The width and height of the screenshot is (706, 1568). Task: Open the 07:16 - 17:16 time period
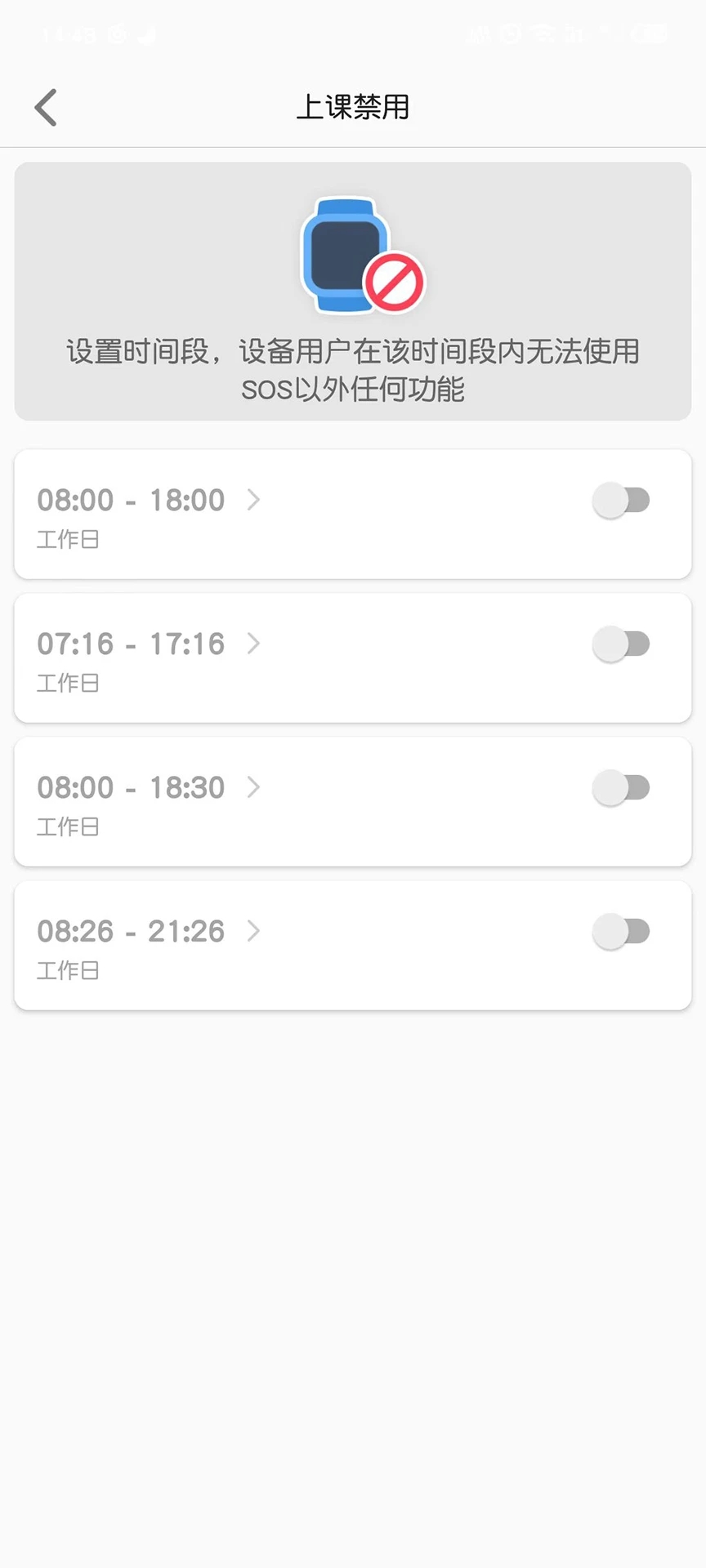[149, 644]
